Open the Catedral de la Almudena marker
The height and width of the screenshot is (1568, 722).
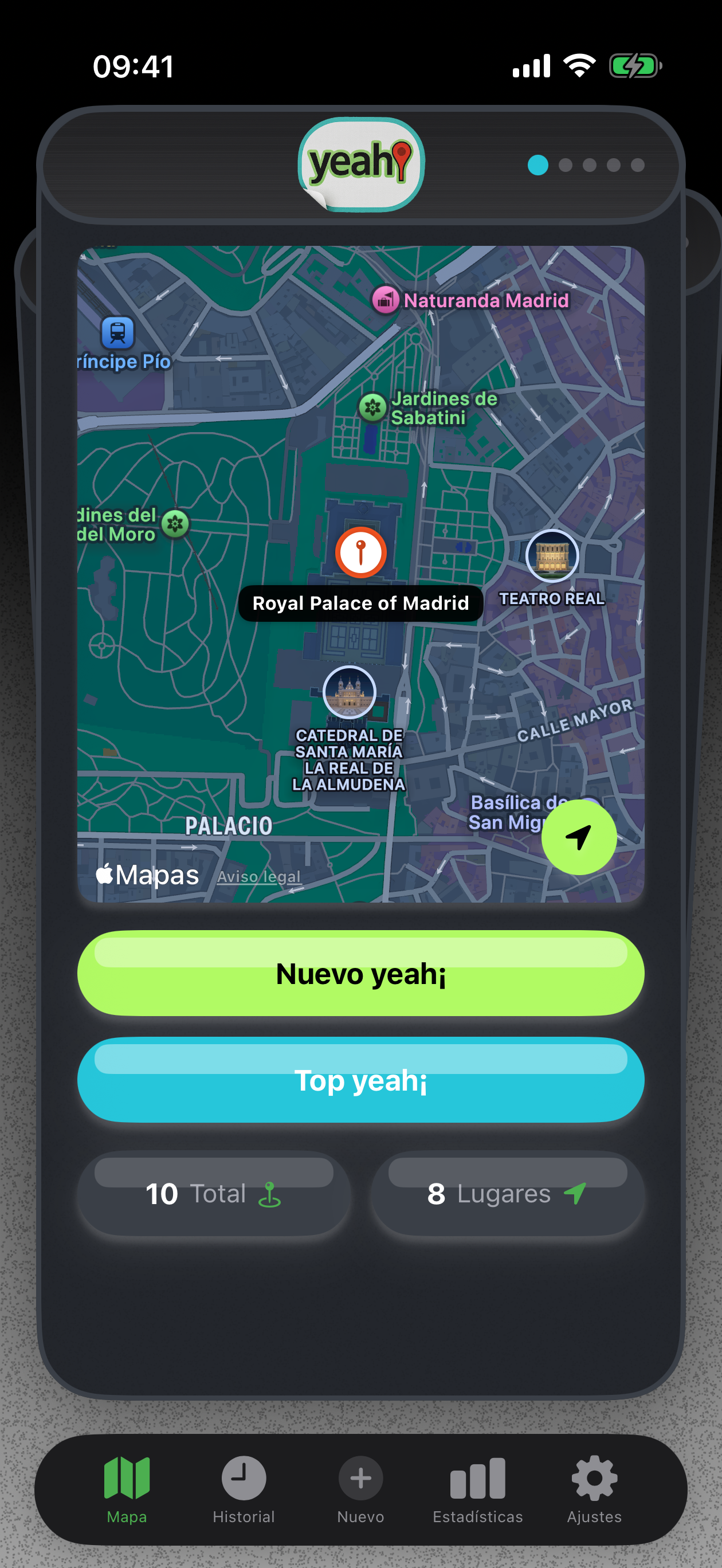tap(350, 692)
